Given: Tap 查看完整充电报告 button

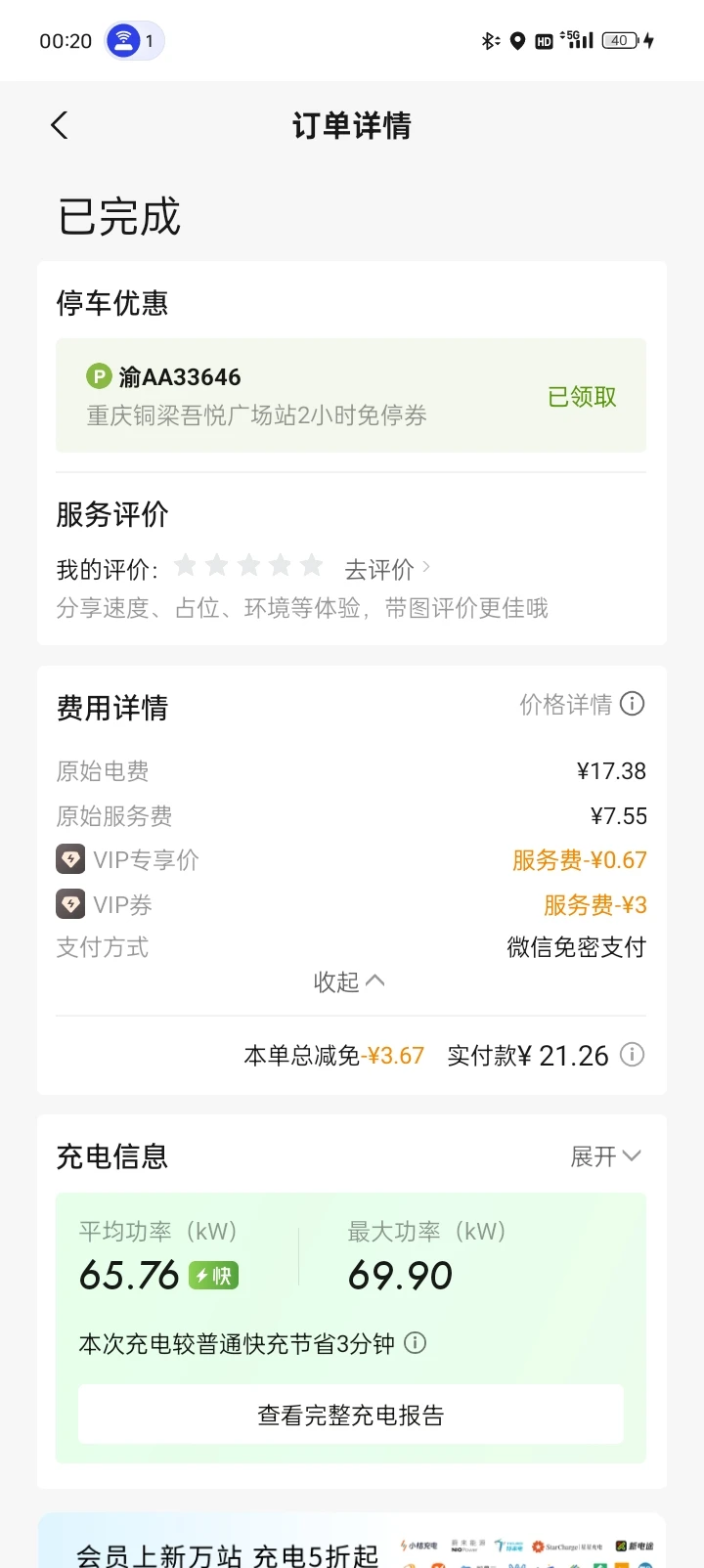Looking at the screenshot, I should pyautogui.click(x=351, y=1415).
